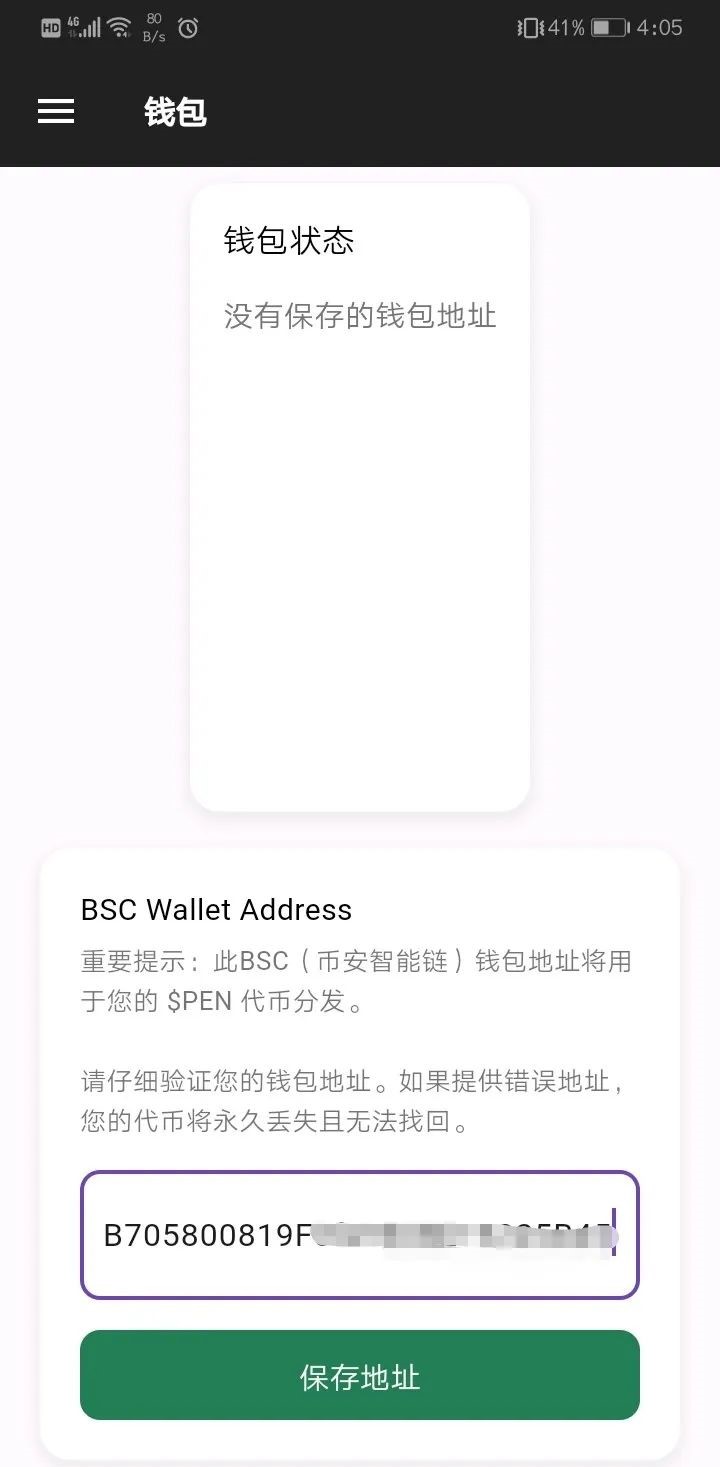This screenshot has width=720, height=1467.
Task: Open the hamburger drawer menu
Action: [x=56, y=112]
